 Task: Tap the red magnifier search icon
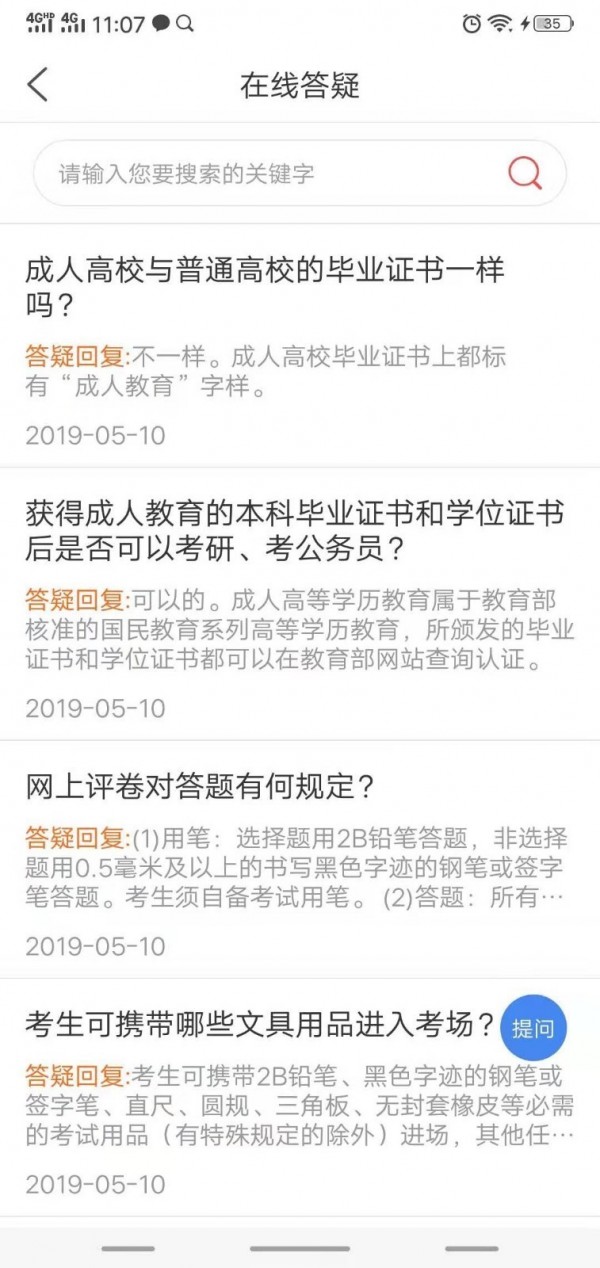pos(524,173)
